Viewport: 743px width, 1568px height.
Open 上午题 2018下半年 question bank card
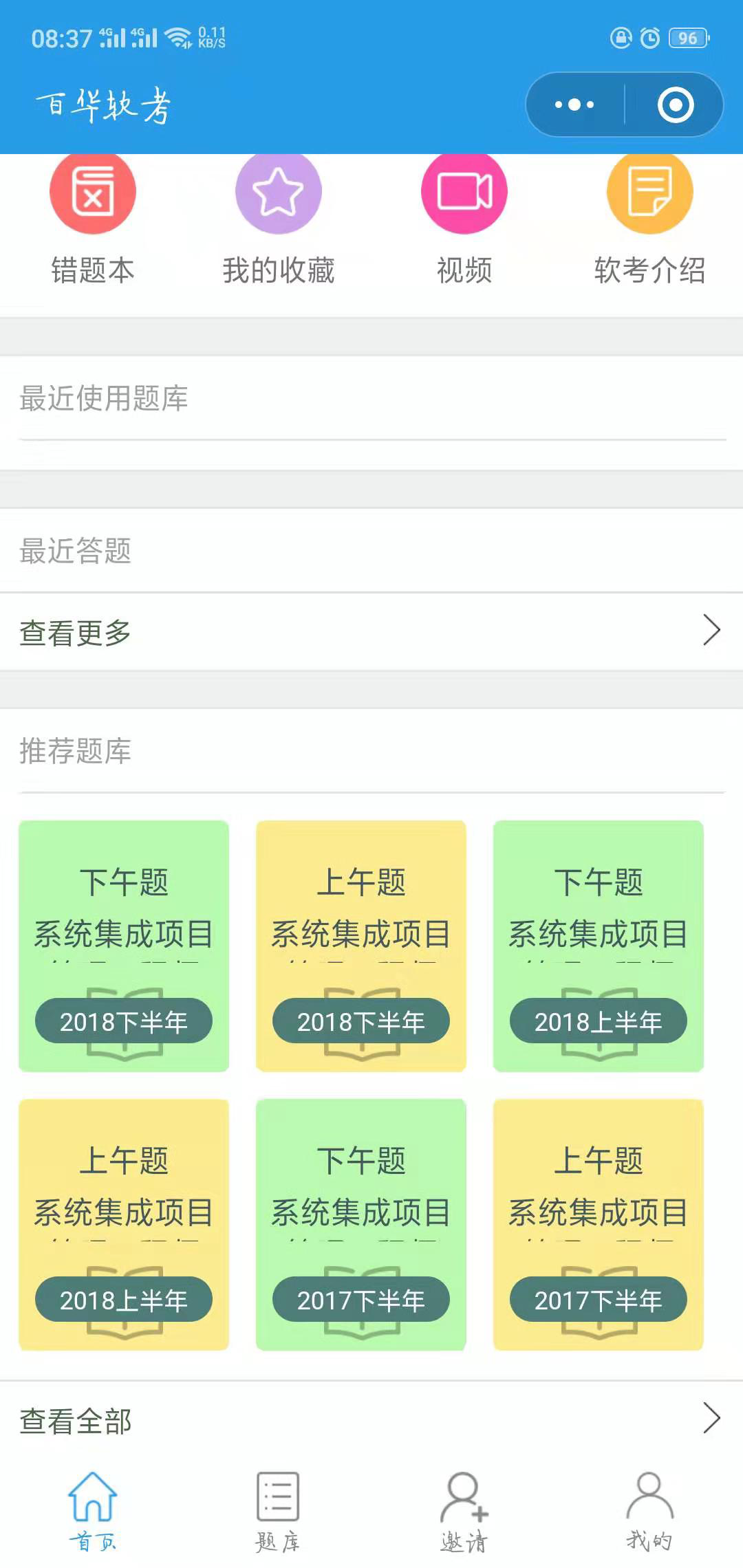[x=361, y=946]
